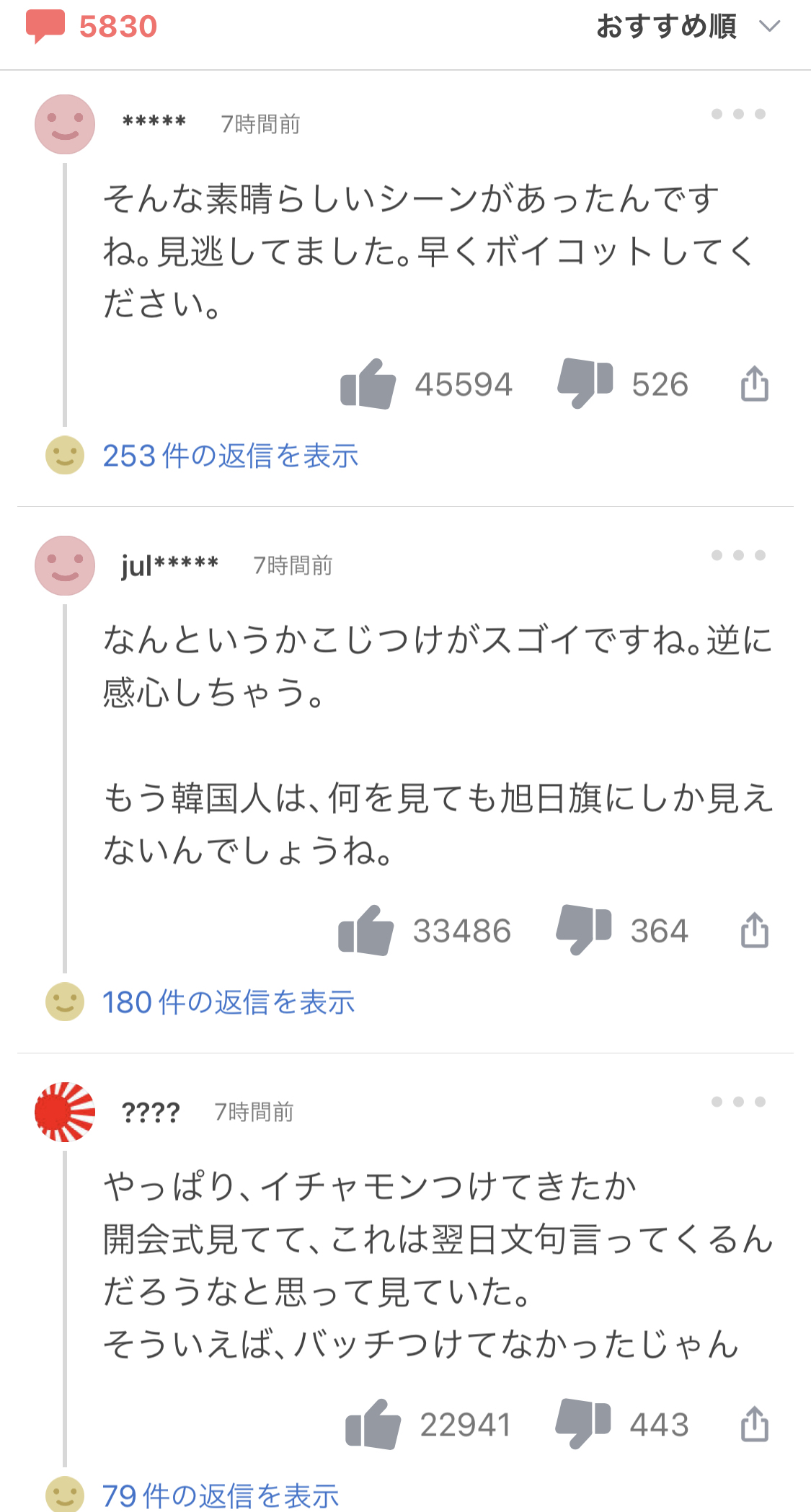Viewport: 811px width, 1512px height.
Task: Share the ***** comment about ボイコット
Action: 754,384
